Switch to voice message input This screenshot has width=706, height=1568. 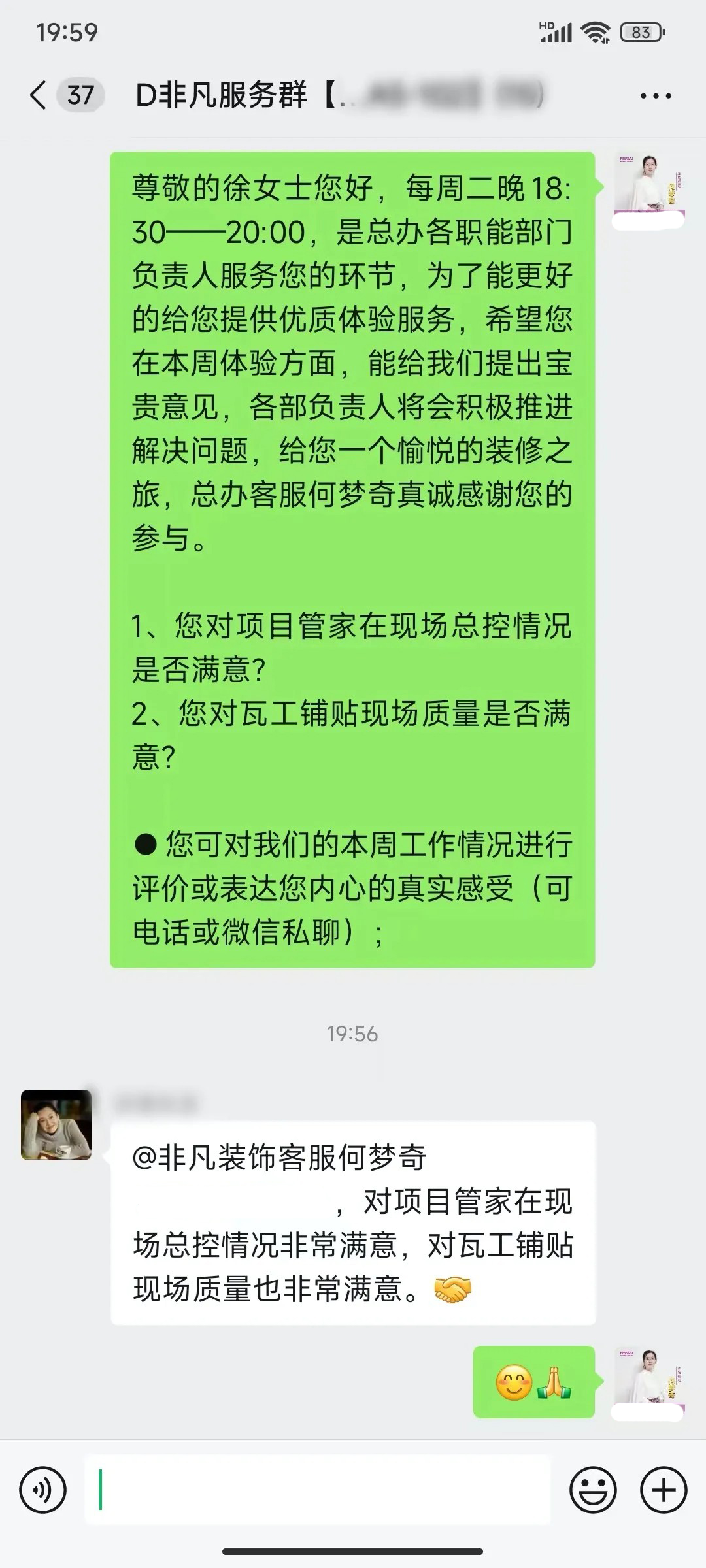43,1490
